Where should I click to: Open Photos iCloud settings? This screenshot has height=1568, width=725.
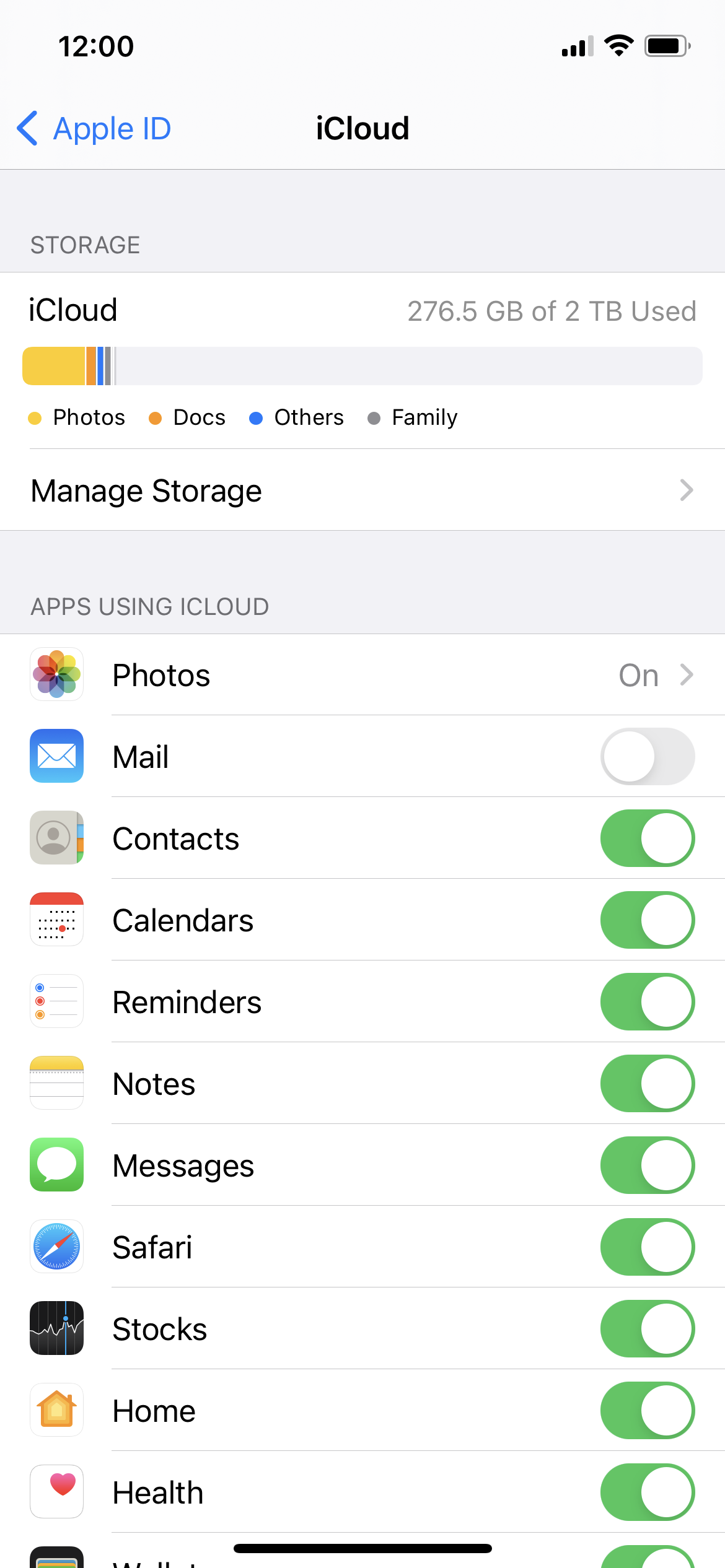[x=362, y=675]
